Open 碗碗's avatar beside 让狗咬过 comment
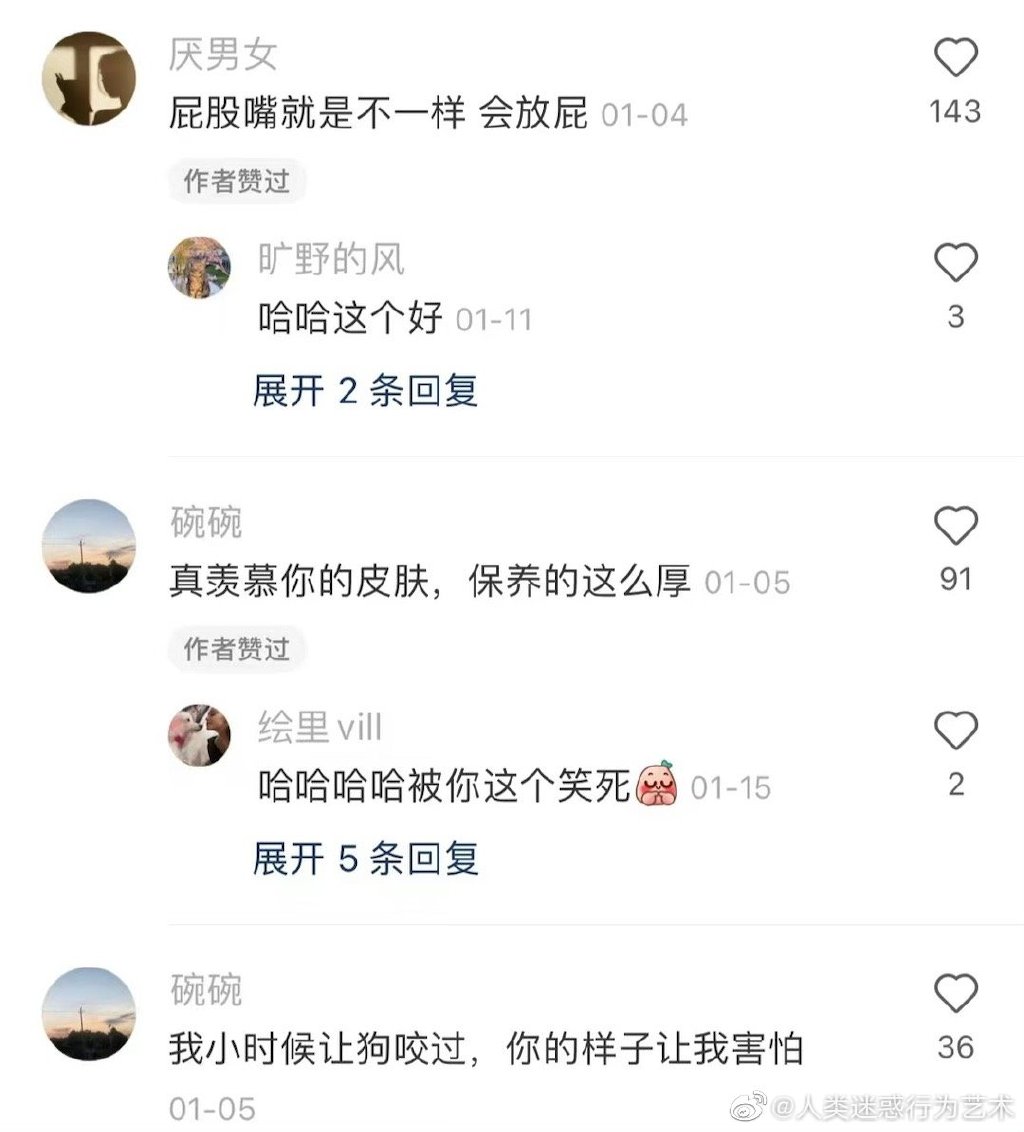This screenshot has height=1132, width=1024. (88, 1014)
